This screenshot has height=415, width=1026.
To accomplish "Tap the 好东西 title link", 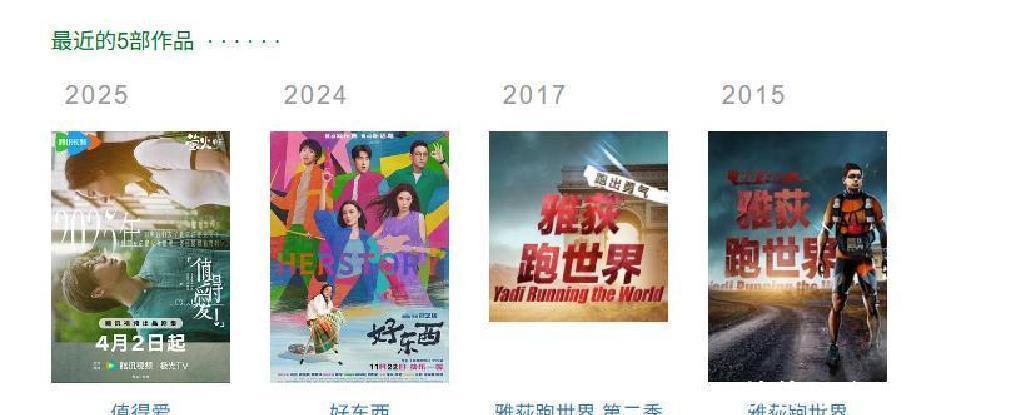I will (x=359, y=409).
